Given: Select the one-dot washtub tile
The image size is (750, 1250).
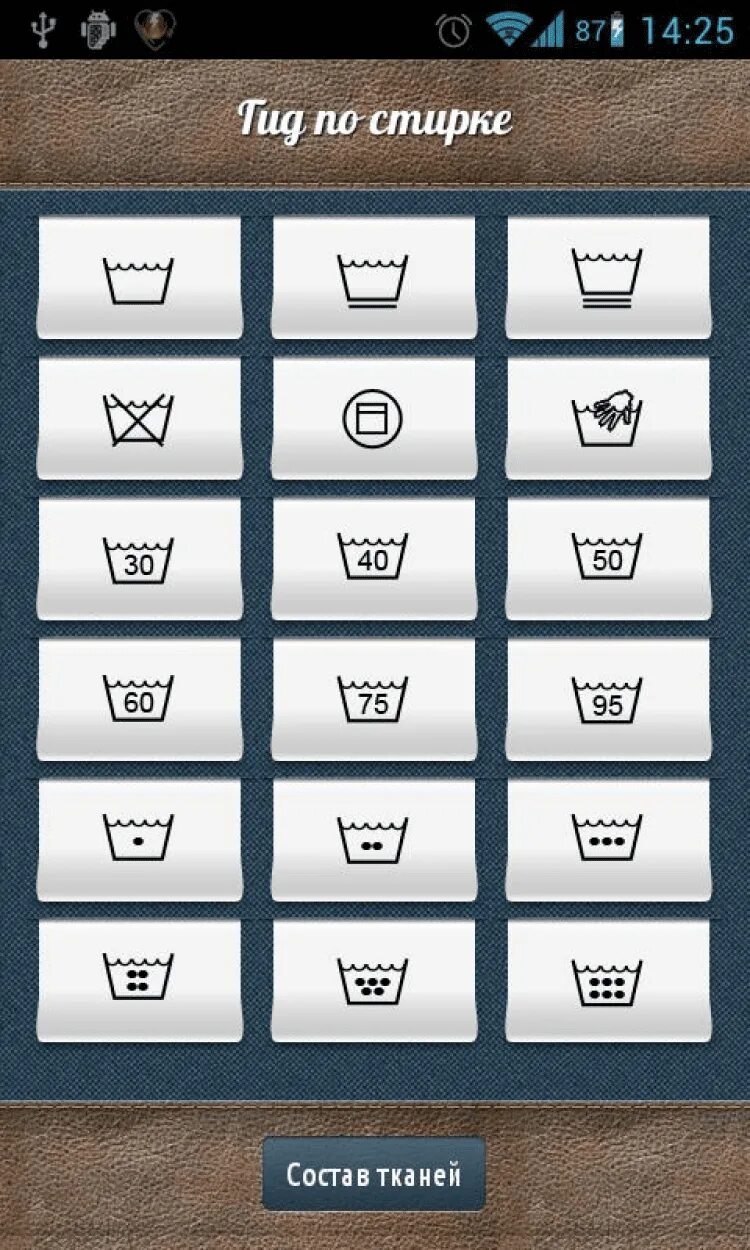Looking at the screenshot, I should coord(139,840).
